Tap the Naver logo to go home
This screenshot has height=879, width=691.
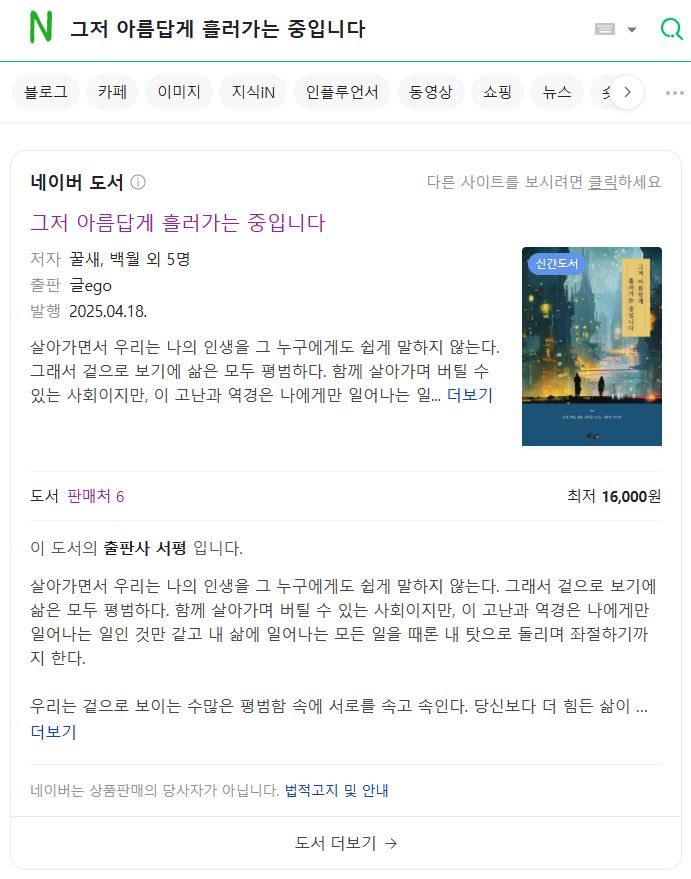[x=41, y=28]
